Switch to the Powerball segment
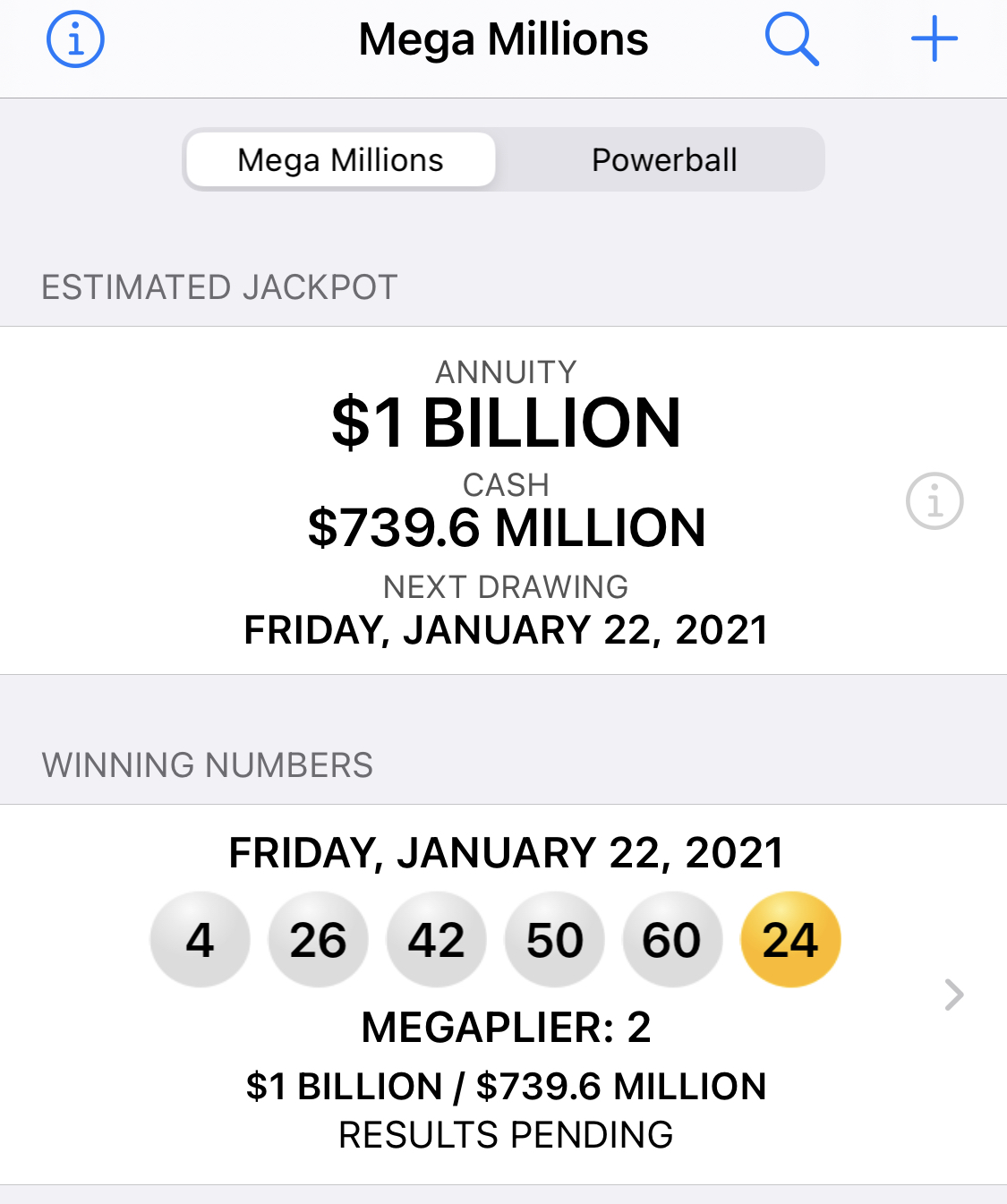1007x1204 pixels. click(x=663, y=160)
